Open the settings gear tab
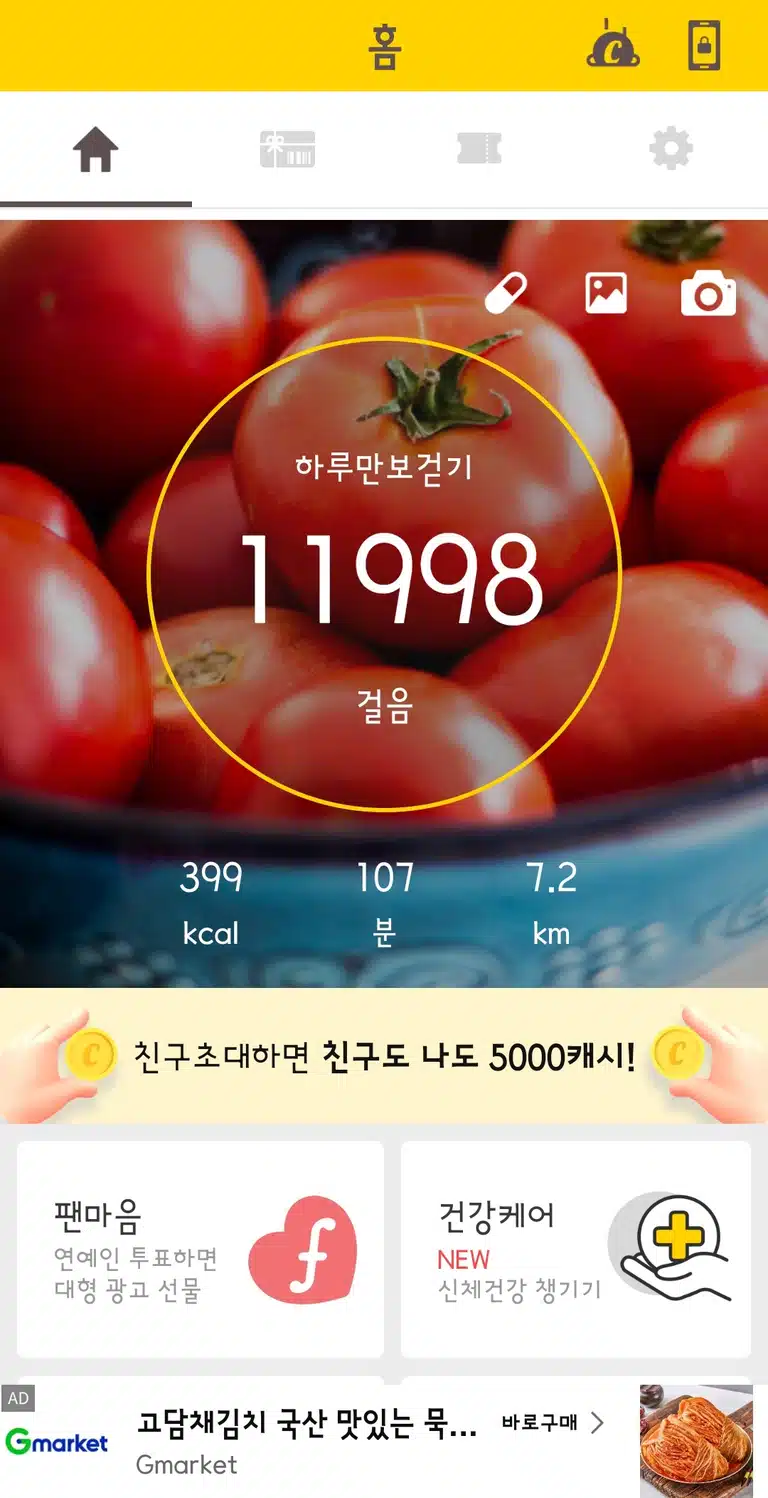768x1498 pixels. tap(671, 150)
